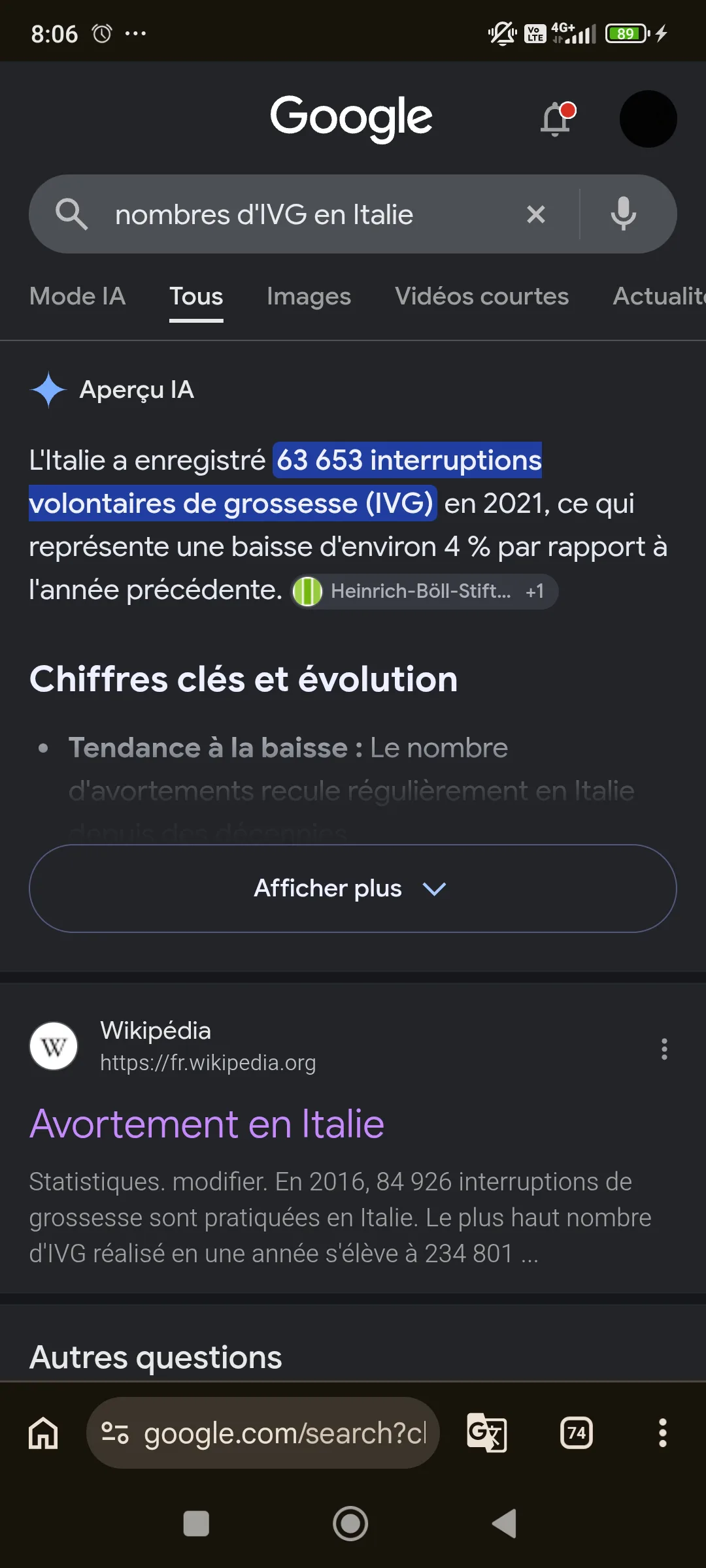The height and width of the screenshot is (1568, 706).
Task: Open the Avortement en Italie result
Action: pos(207,1124)
